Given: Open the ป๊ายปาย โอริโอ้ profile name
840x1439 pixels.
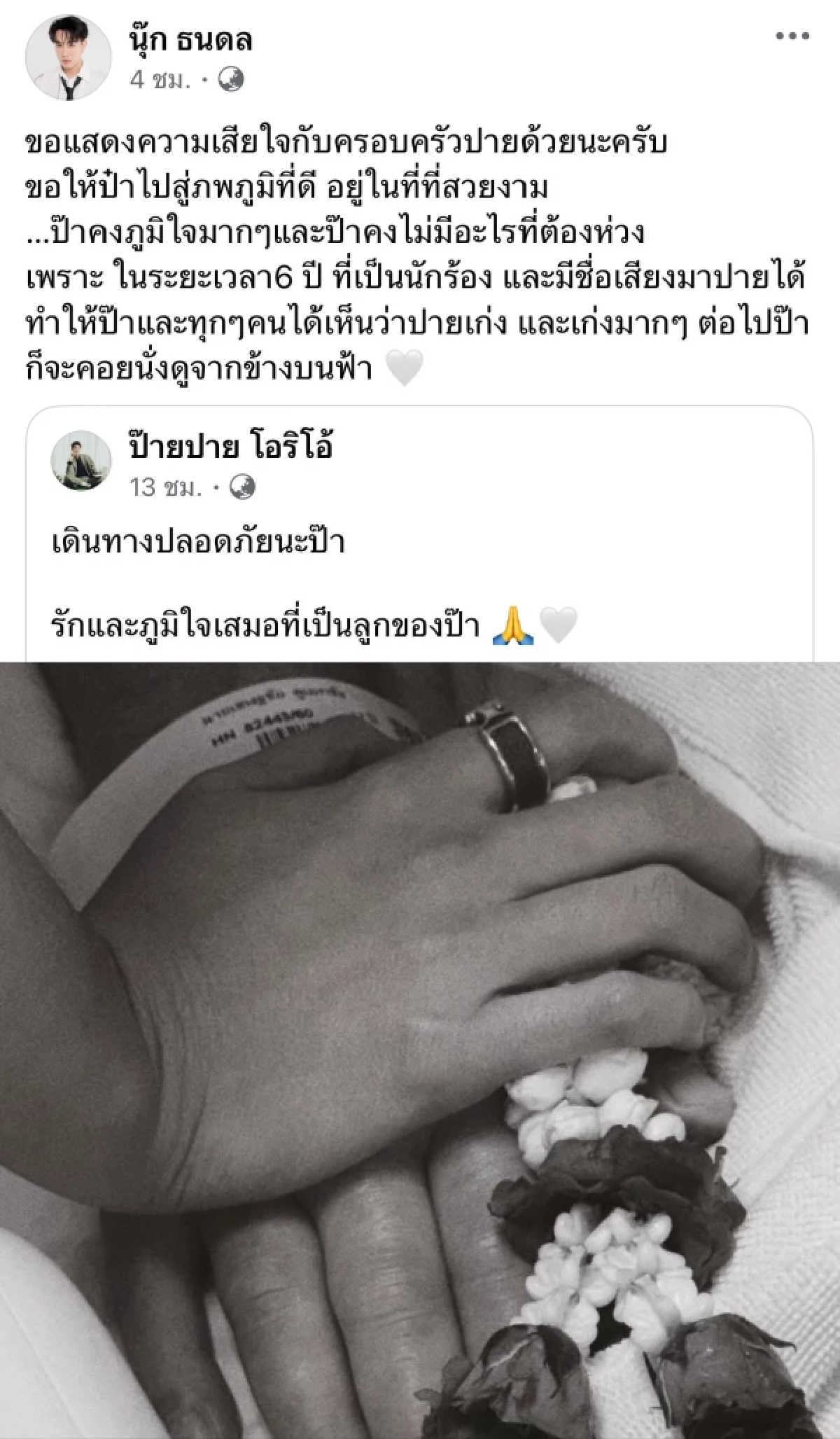Looking at the screenshot, I should point(230,445).
